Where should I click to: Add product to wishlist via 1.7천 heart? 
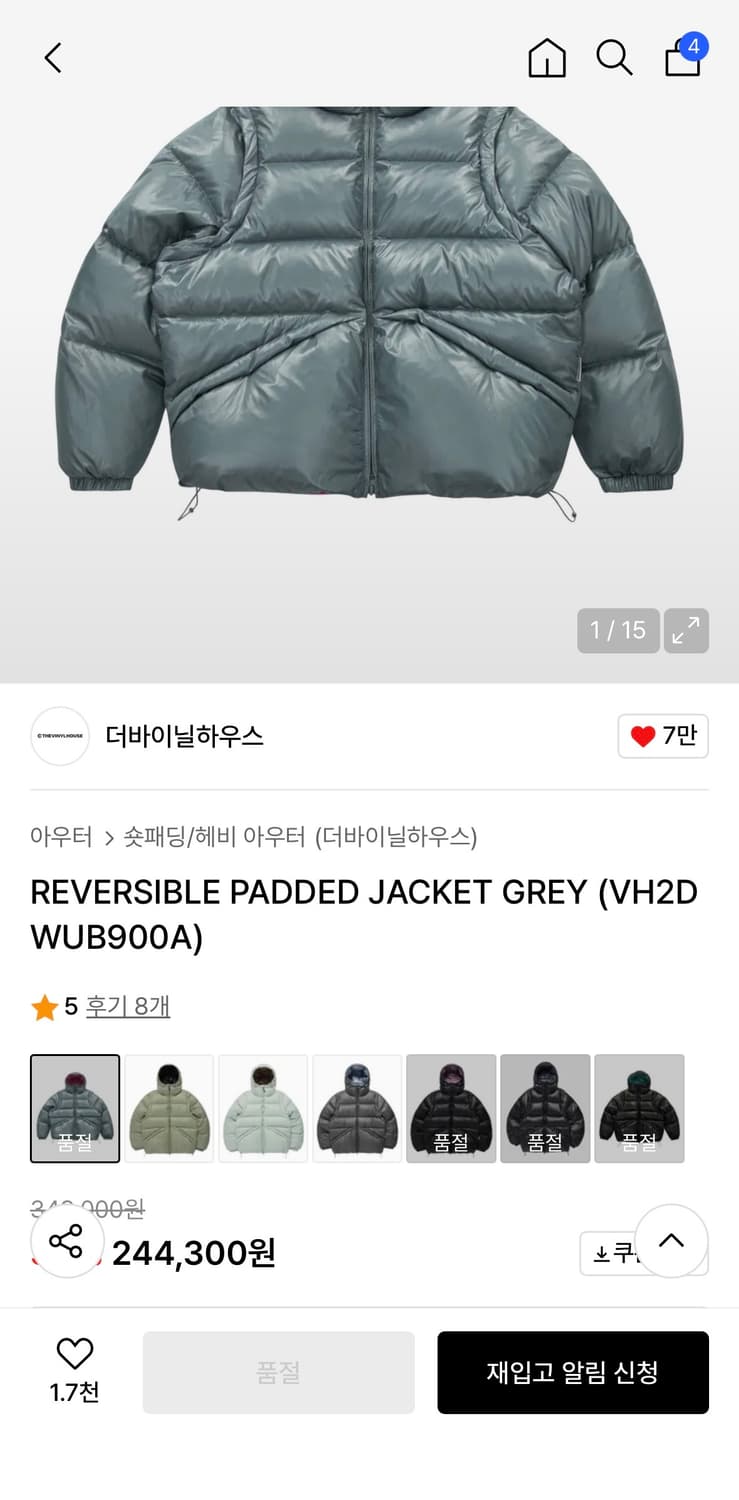tap(75, 1370)
